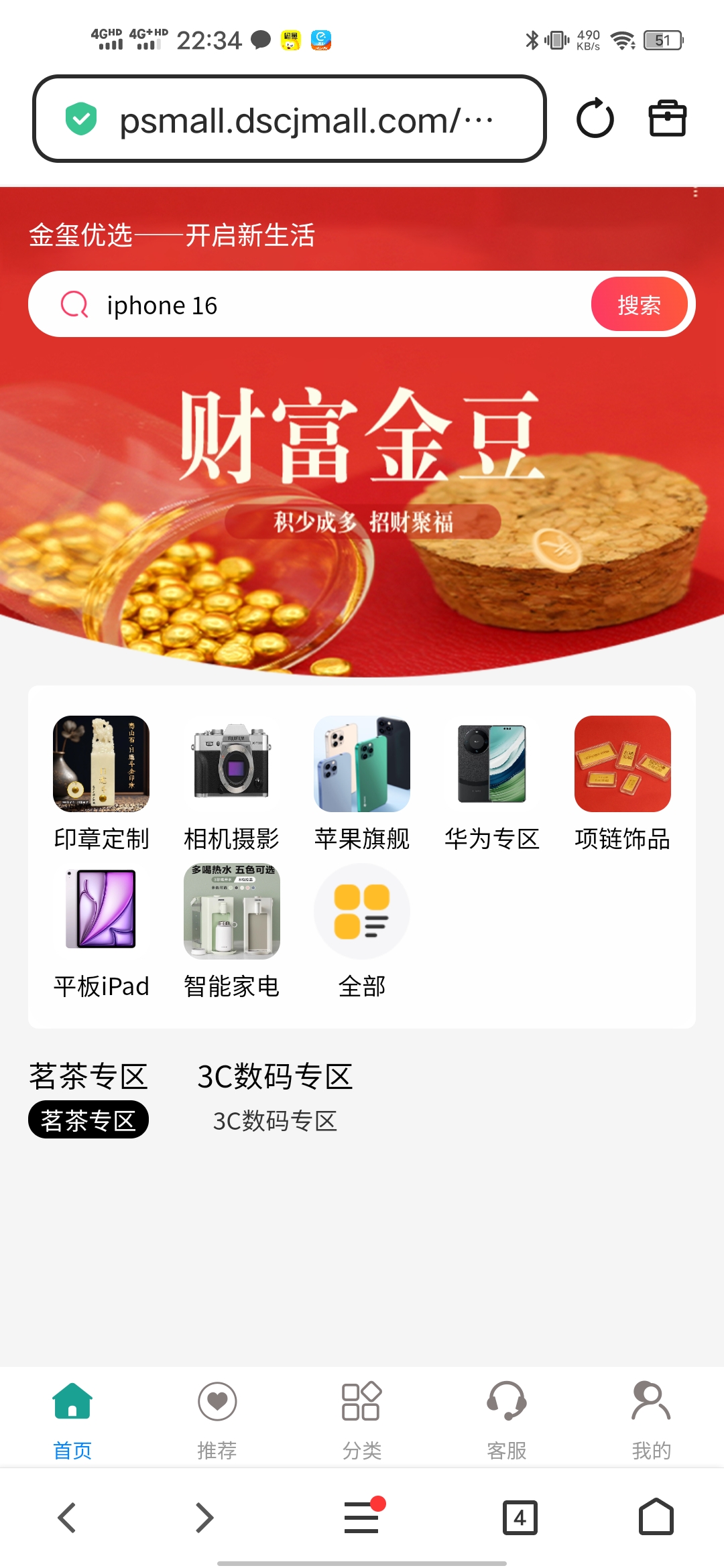Screen dimensions: 724x1568
Task: Open the browser toolbox icon
Action: tap(667, 119)
